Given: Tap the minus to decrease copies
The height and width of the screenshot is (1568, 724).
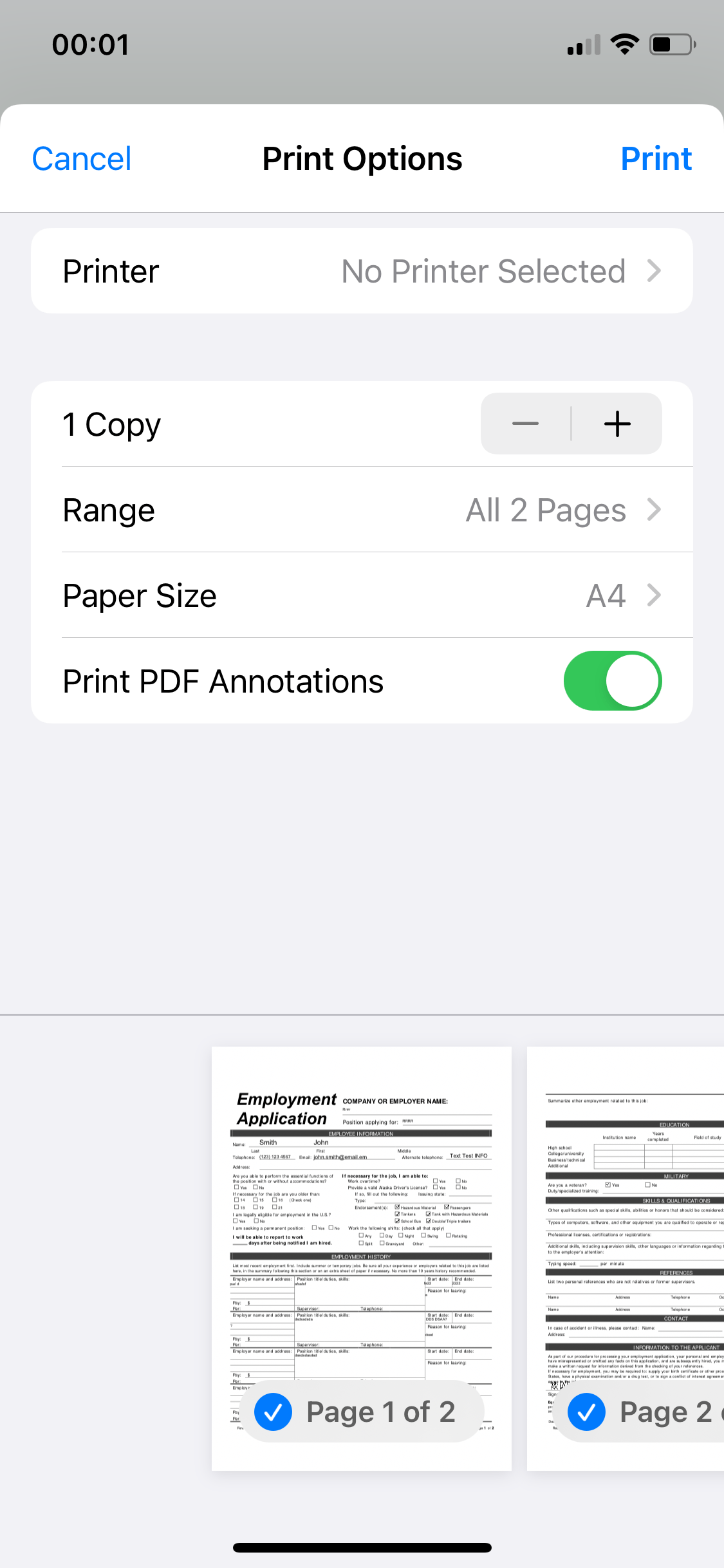Looking at the screenshot, I should (524, 424).
